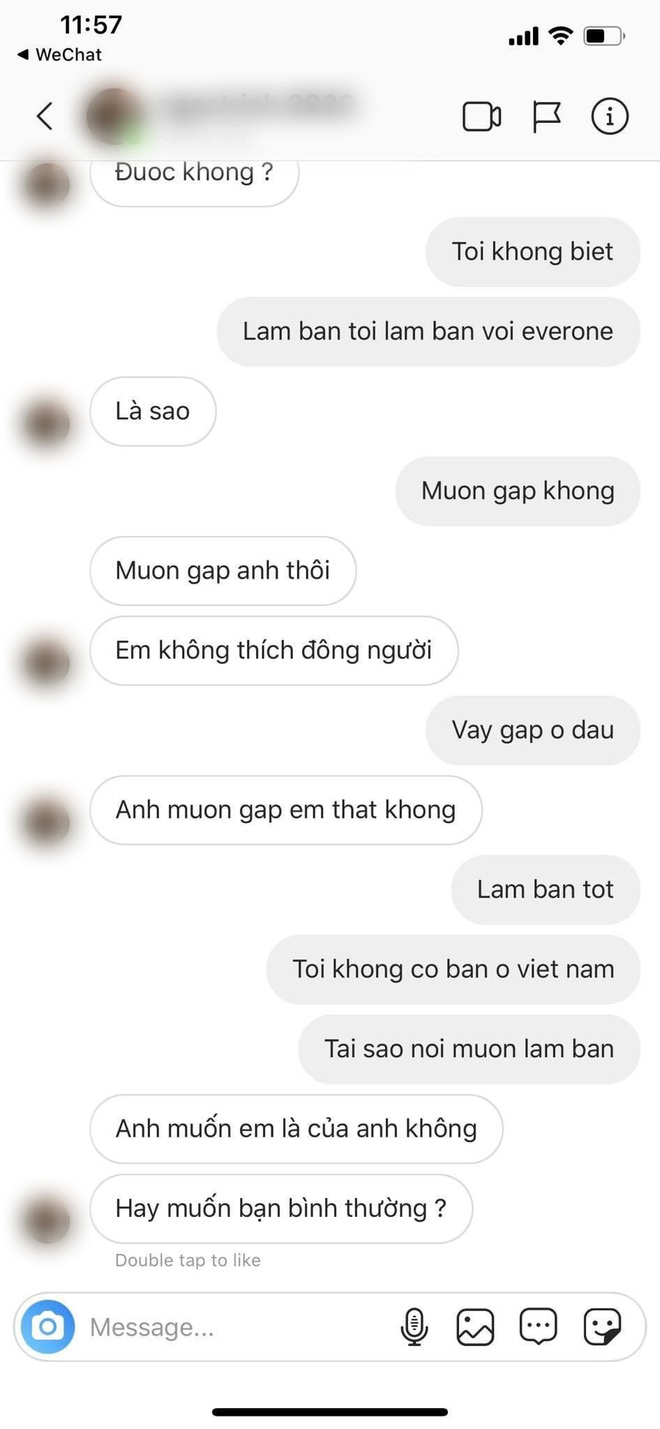
Task: Open quick replies bubble icon
Action: pos(538,1327)
